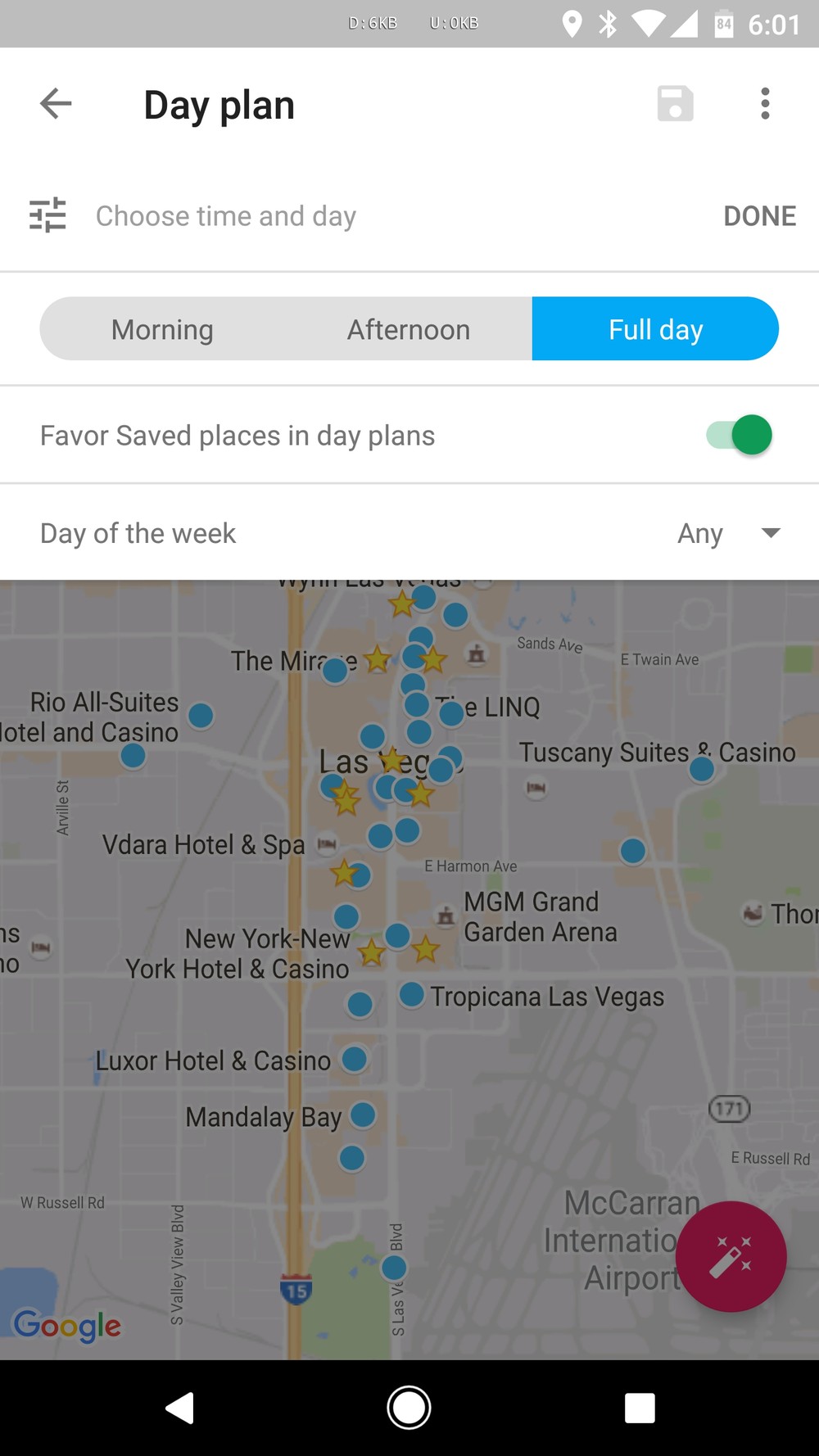Tap the magic wand floating button
The image size is (819, 1456).
tap(731, 1257)
